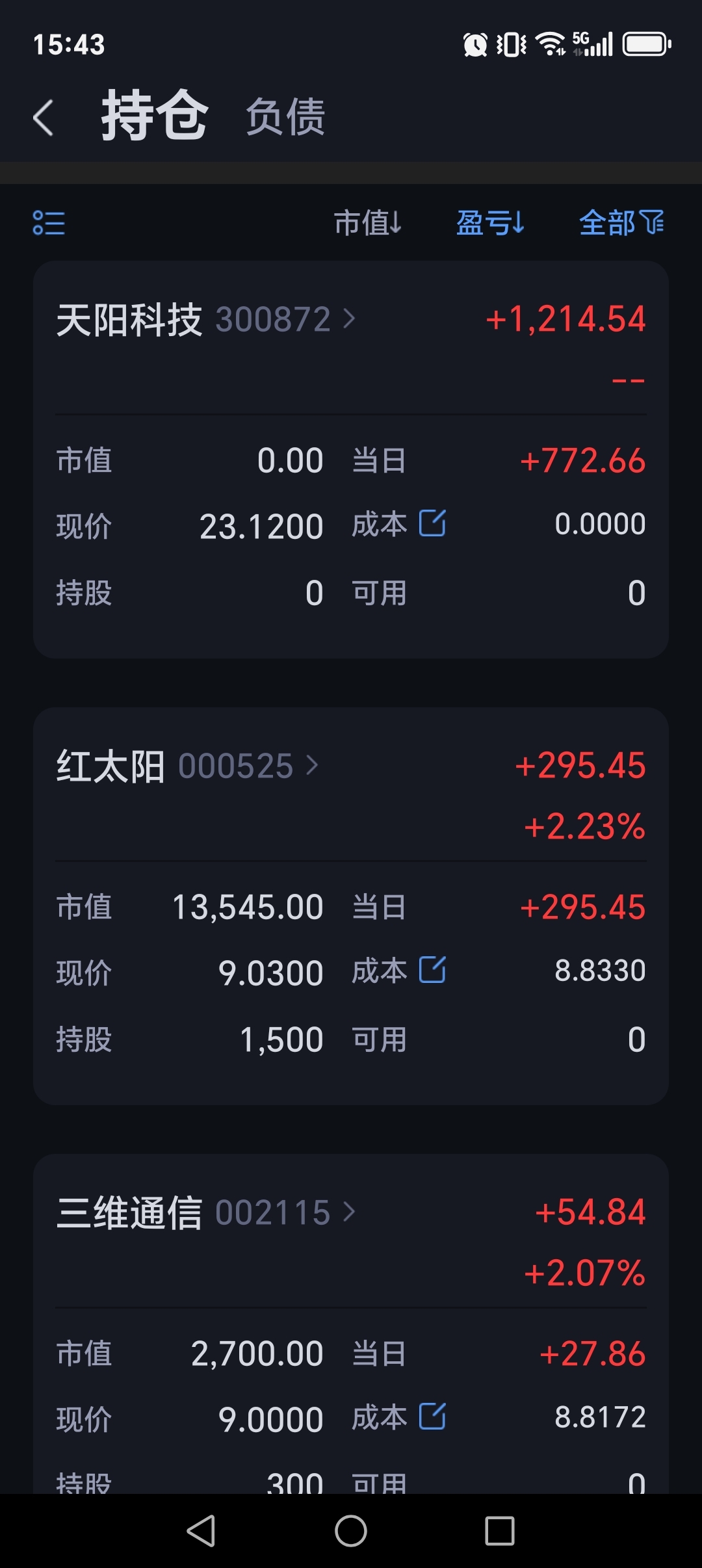Switch to the 负债 tab
Screen dimensions: 702x1568
pos(285,117)
